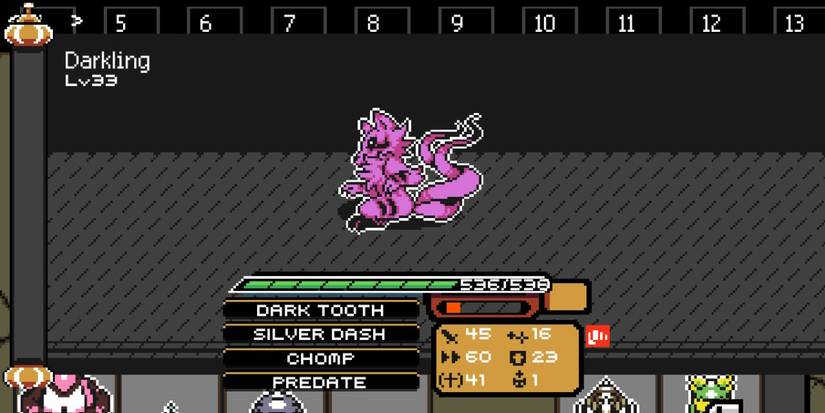Open box number 6
The width and height of the screenshot is (825, 413).
click(205, 22)
